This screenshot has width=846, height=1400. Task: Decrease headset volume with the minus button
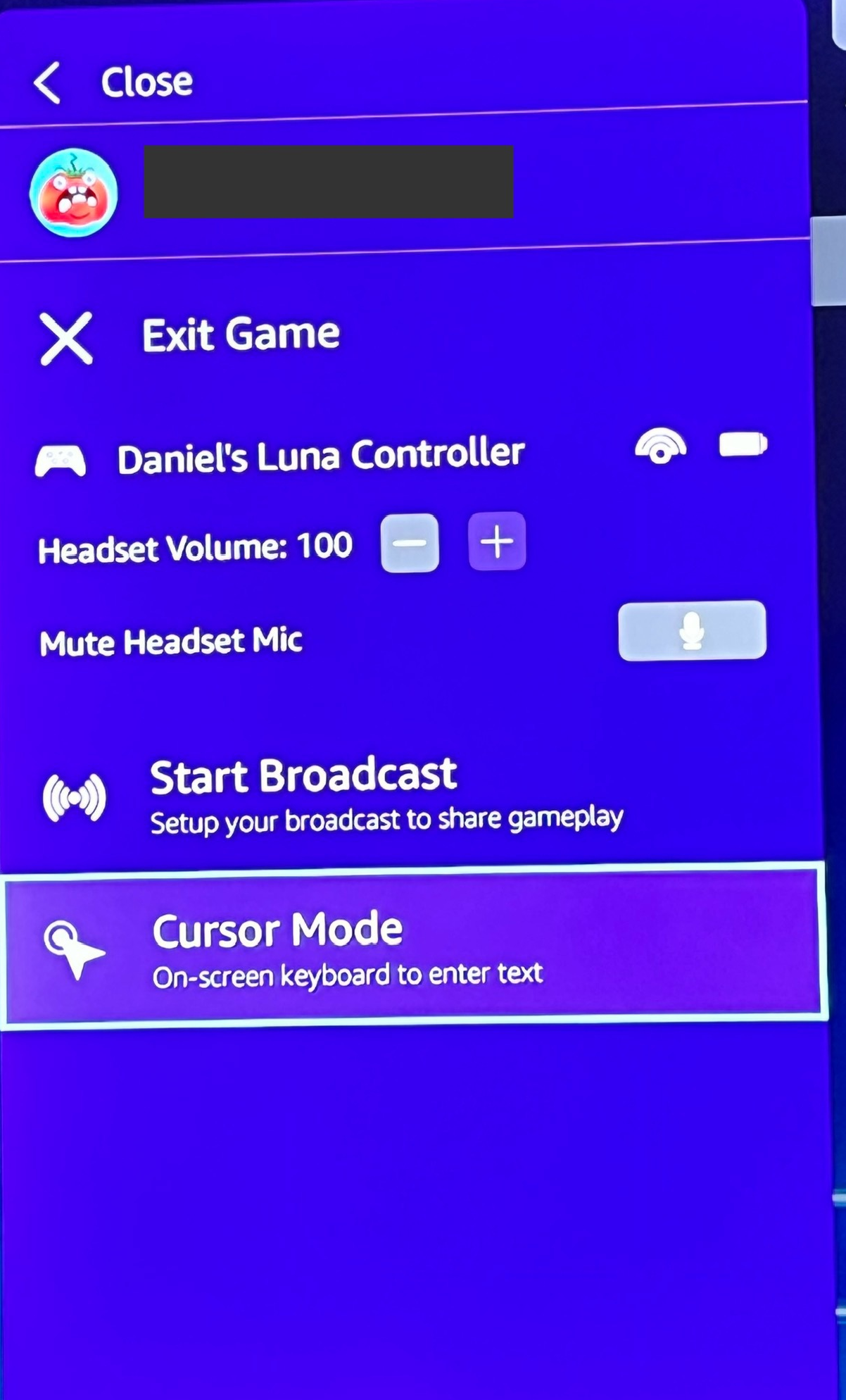click(410, 542)
